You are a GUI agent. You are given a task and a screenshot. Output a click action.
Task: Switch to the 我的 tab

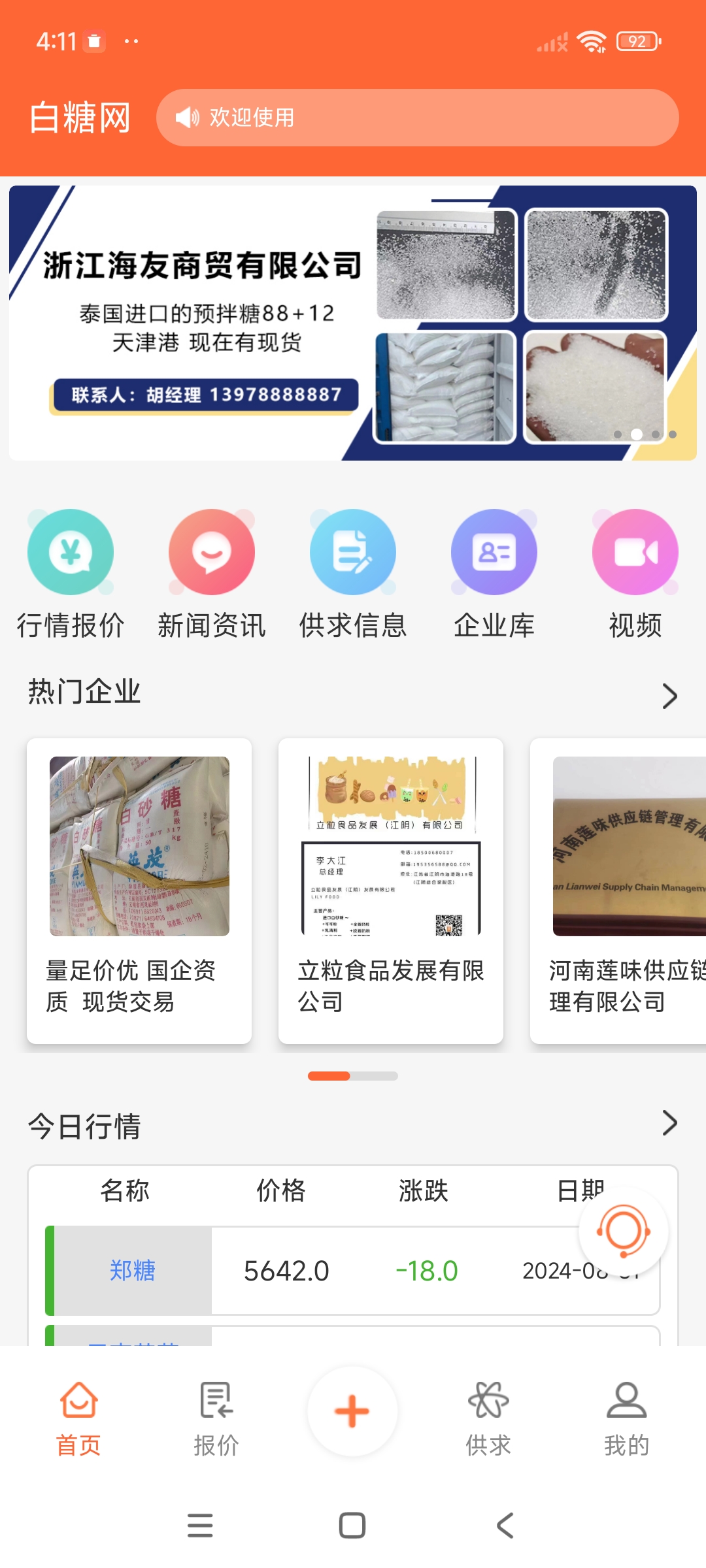tap(626, 1418)
